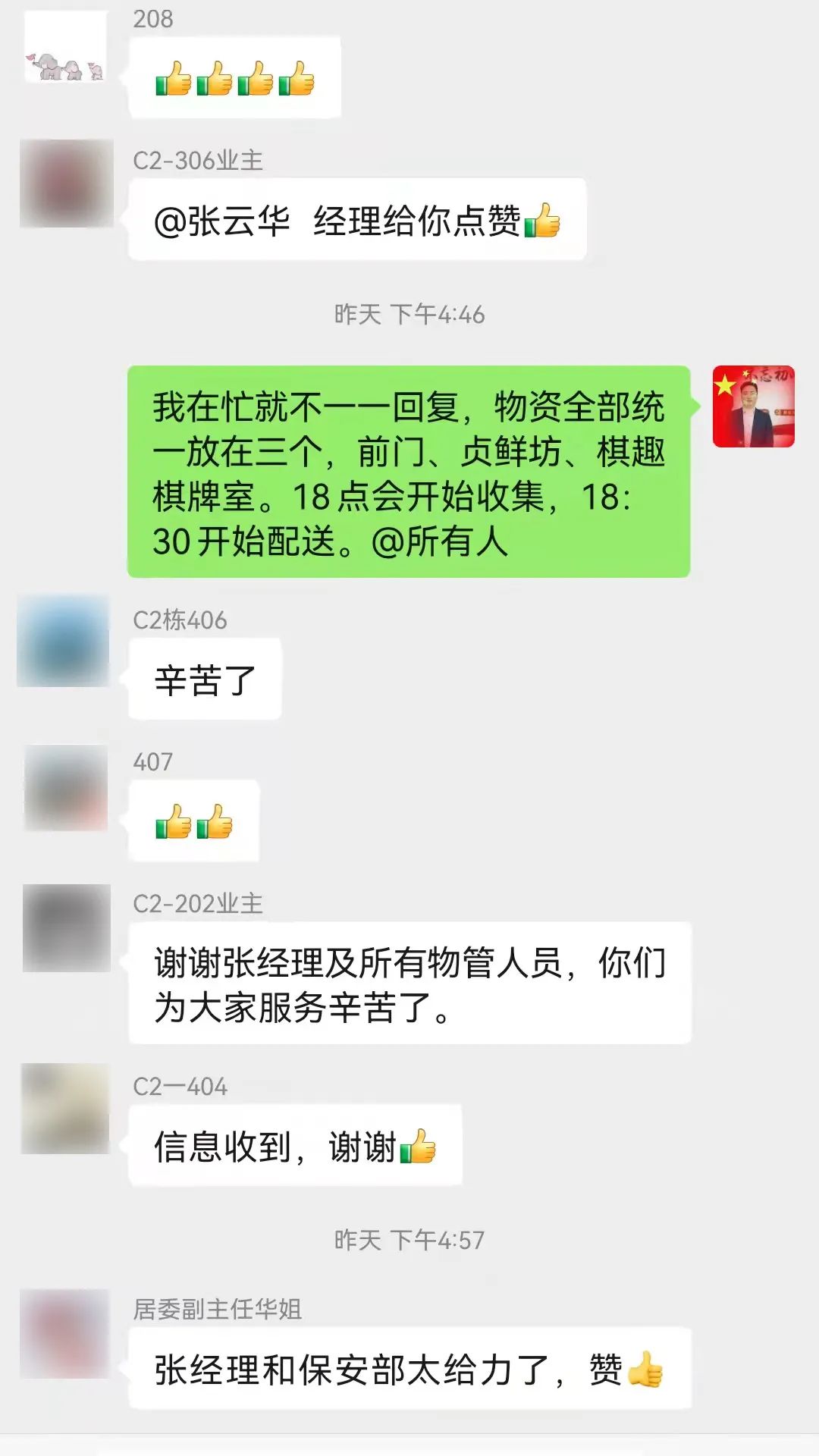This screenshot has height=1456, width=819.
Task: View the sender avatar beside the green message
Action: [x=753, y=406]
